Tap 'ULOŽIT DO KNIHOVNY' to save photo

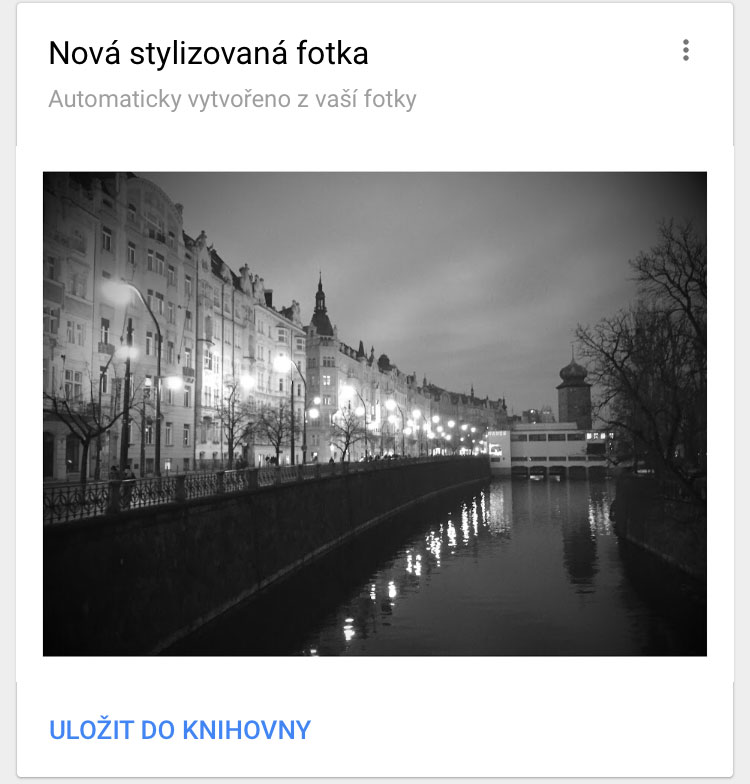point(180,730)
